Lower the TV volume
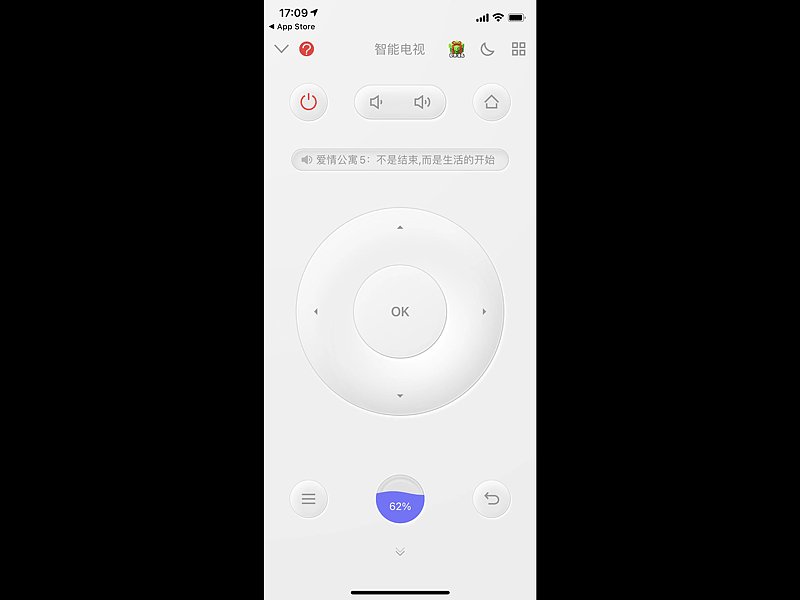Viewport: 800px width, 600px height. (x=377, y=102)
